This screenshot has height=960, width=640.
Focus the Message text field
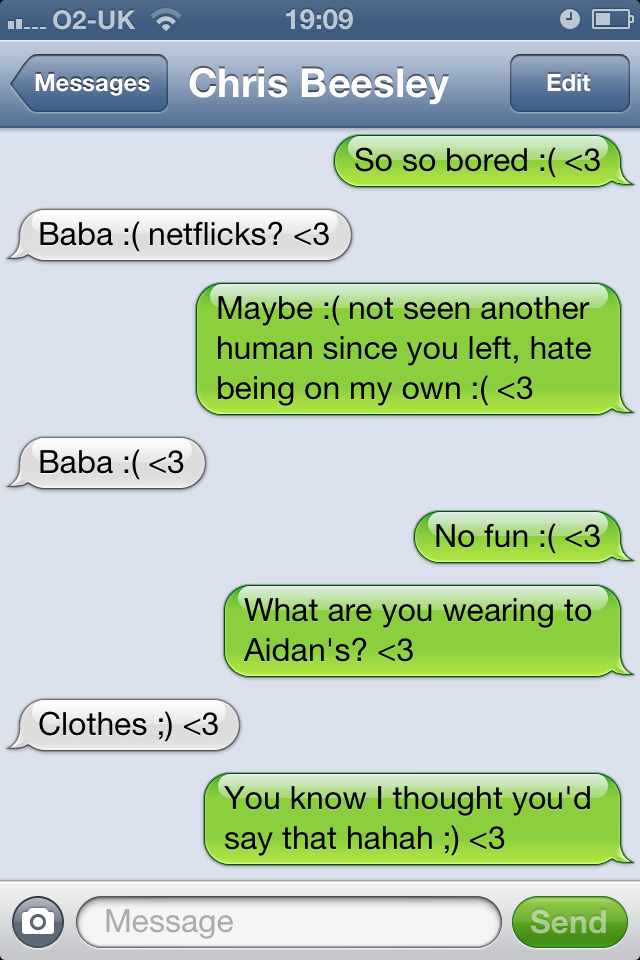tap(288, 921)
